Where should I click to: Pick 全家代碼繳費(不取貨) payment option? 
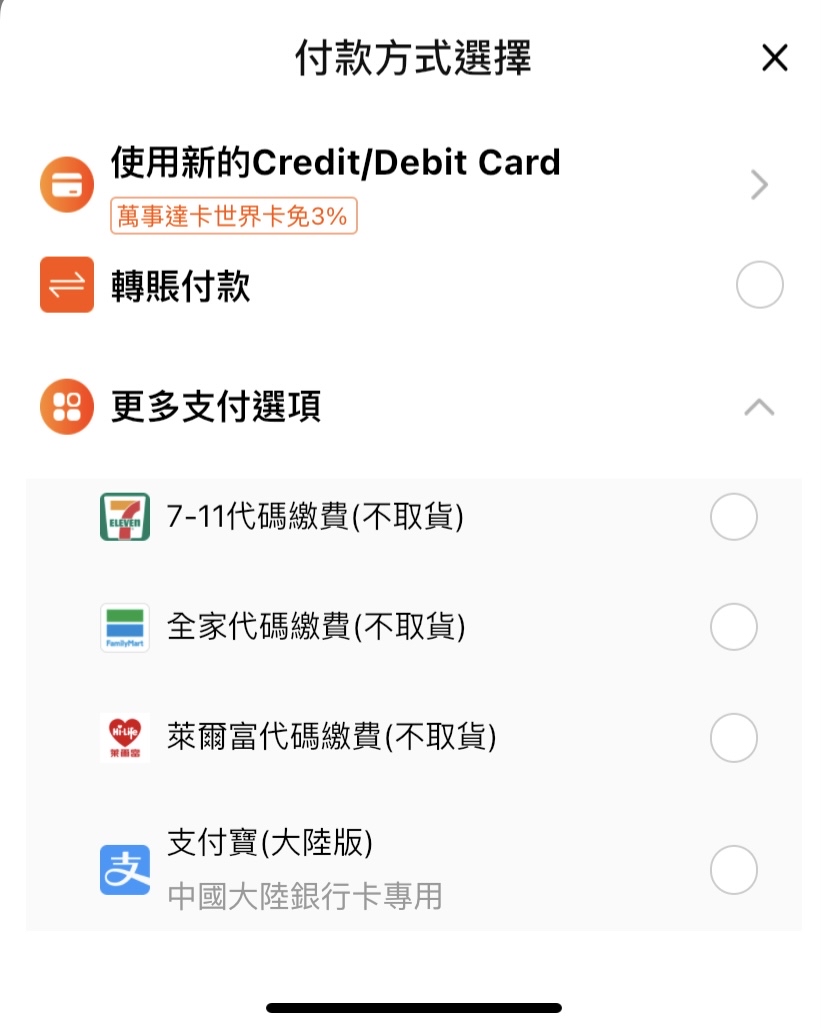point(733,628)
